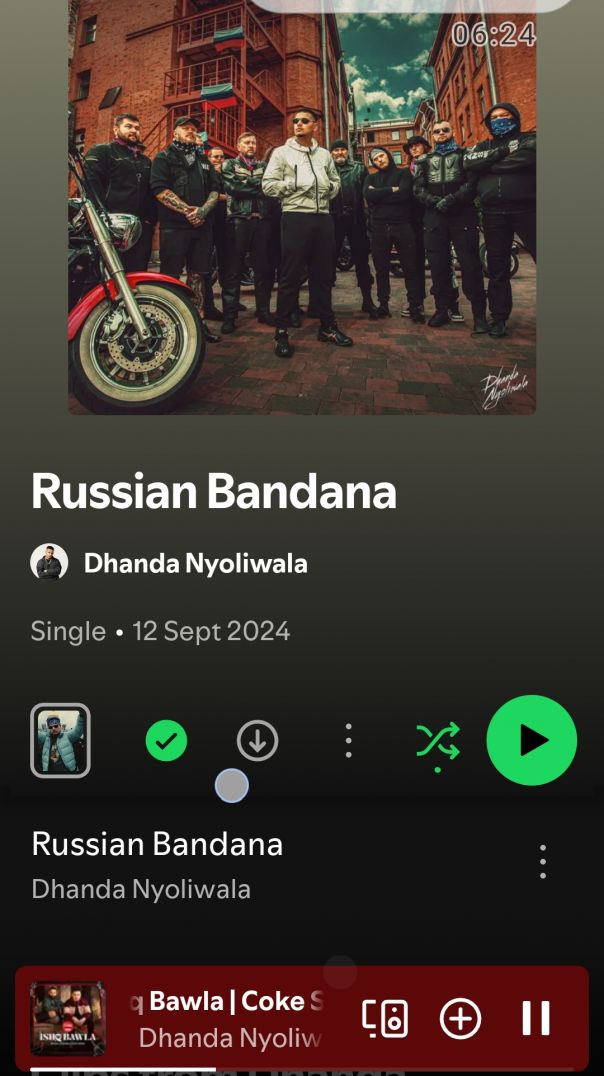
Task: Open more options for the single
Action: click(348, 741)
